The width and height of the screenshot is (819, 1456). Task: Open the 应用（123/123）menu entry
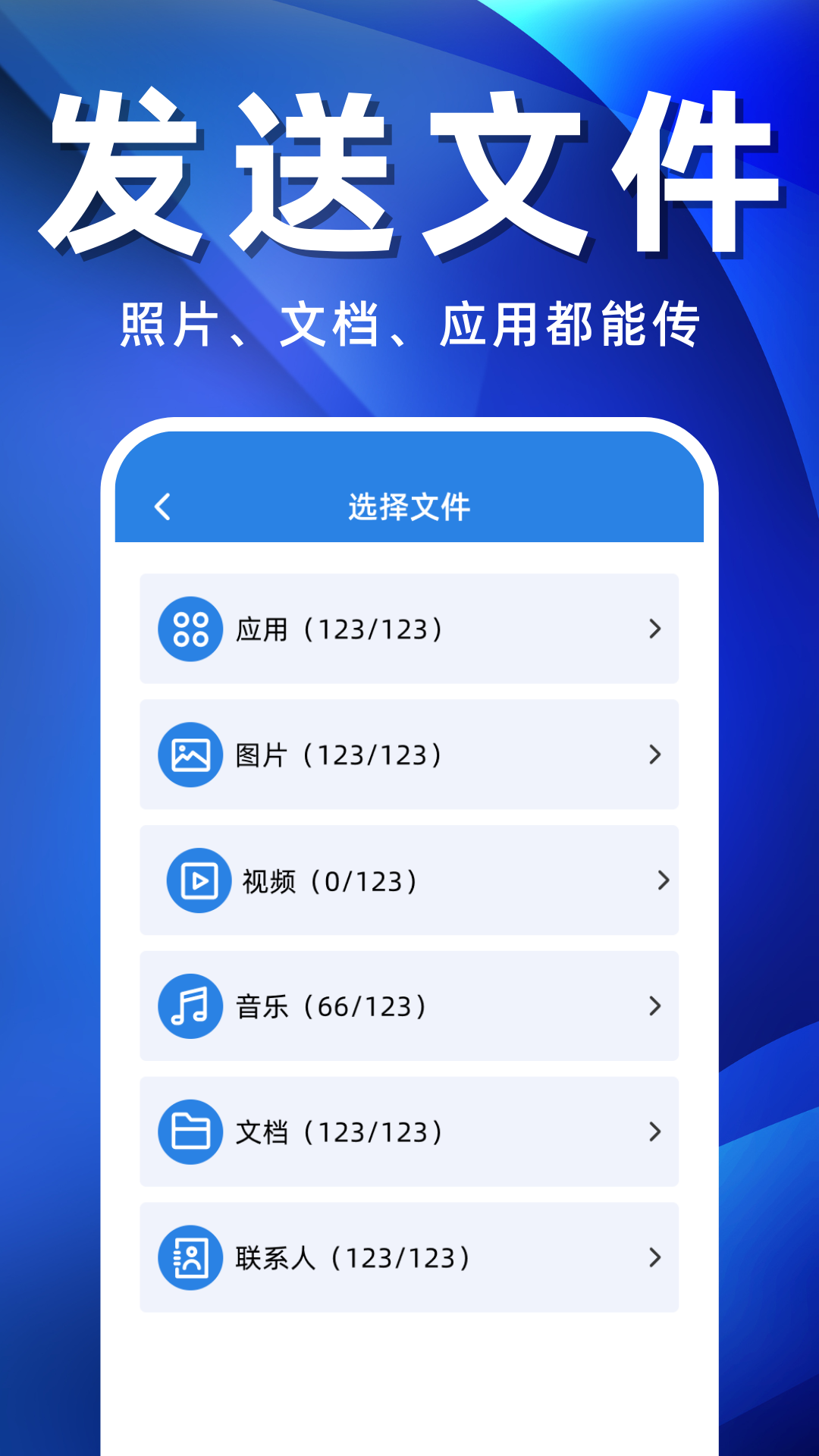[409, 629]
